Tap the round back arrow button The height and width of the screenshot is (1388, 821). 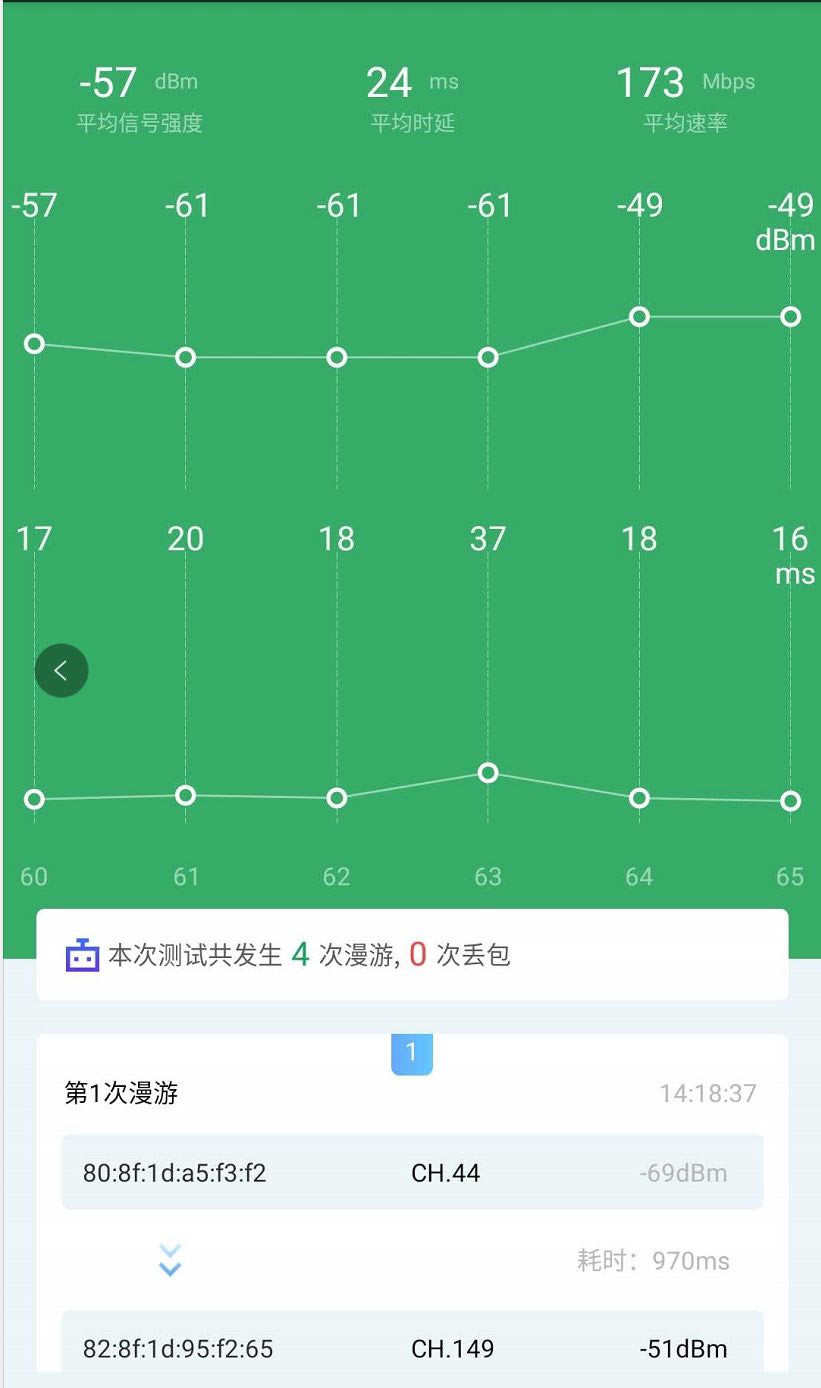click(x=61, y=670)
